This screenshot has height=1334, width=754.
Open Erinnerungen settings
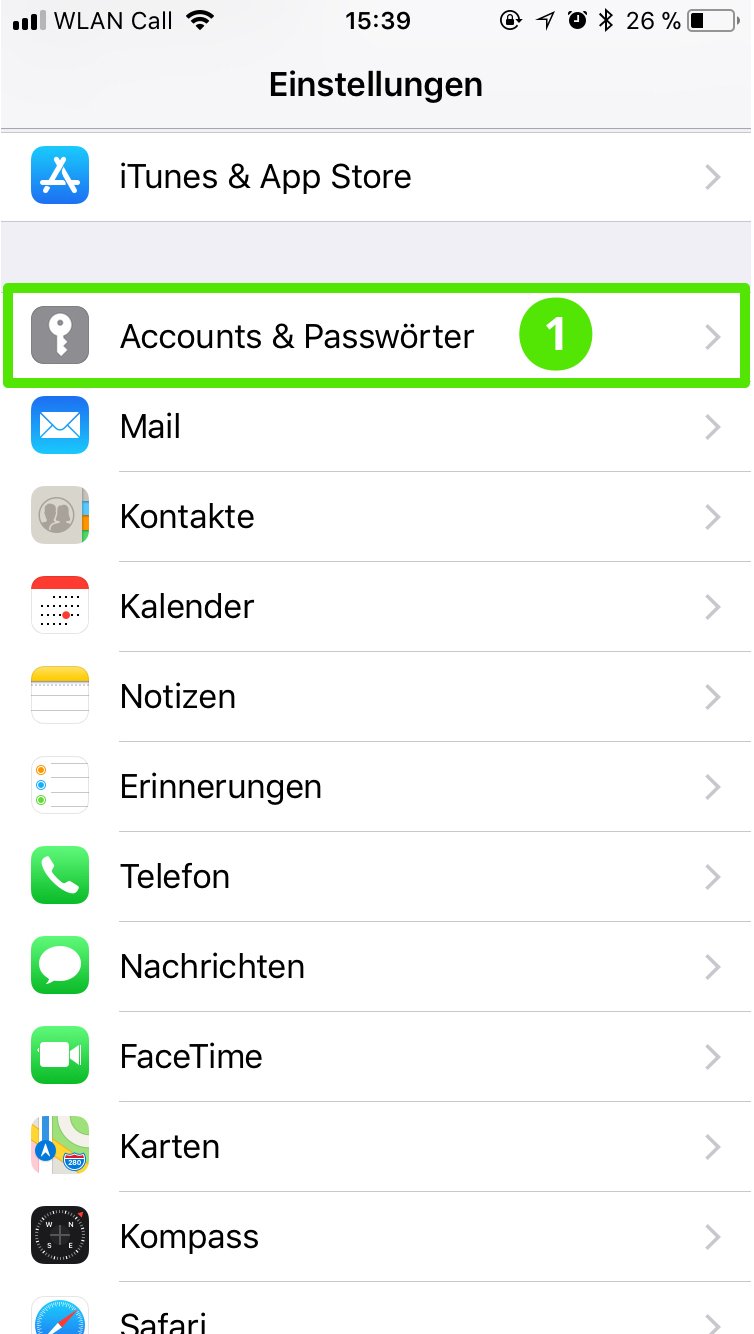[377, 787]
